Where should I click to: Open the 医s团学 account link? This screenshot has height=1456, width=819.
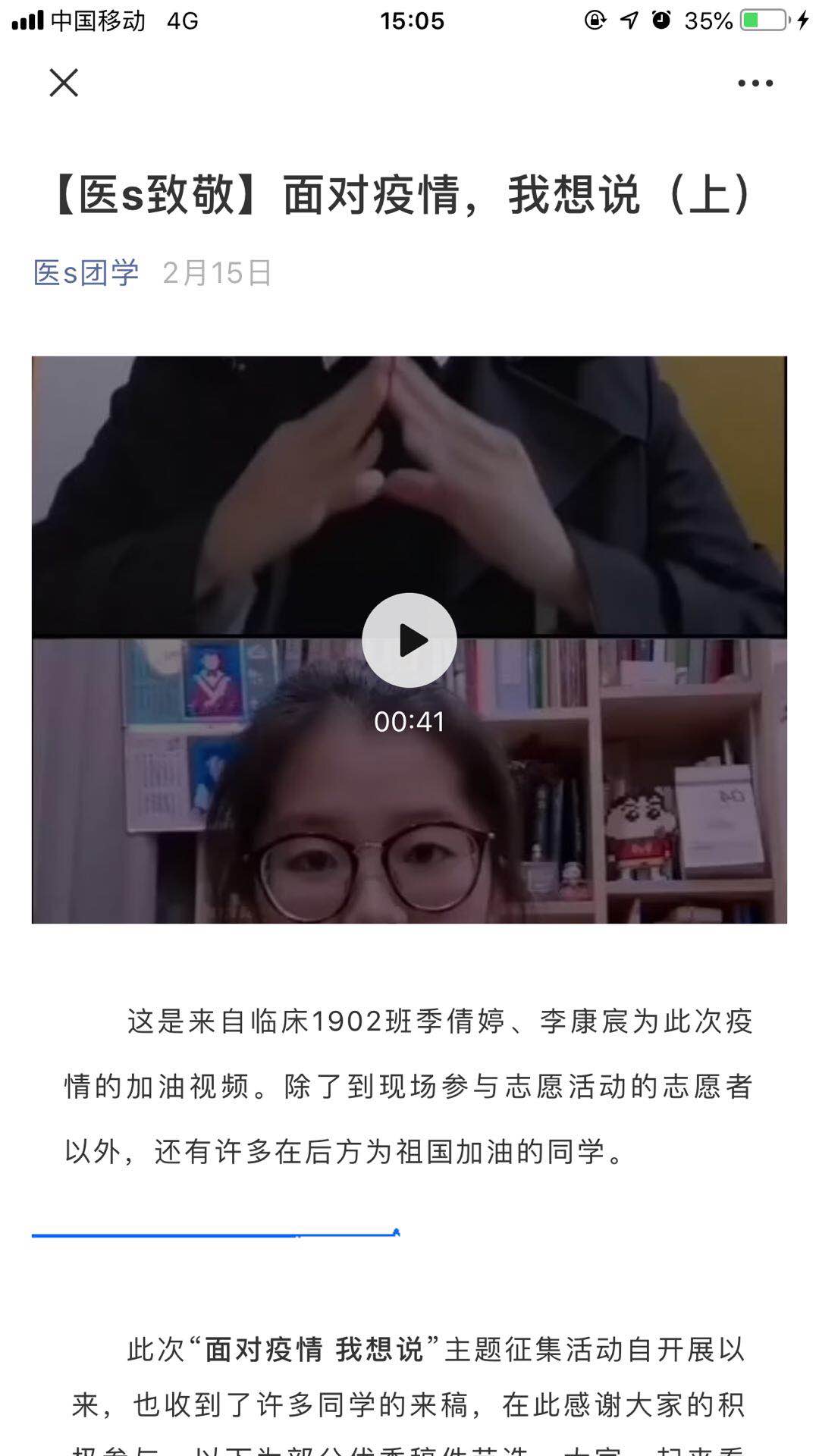tap(86, 273)
